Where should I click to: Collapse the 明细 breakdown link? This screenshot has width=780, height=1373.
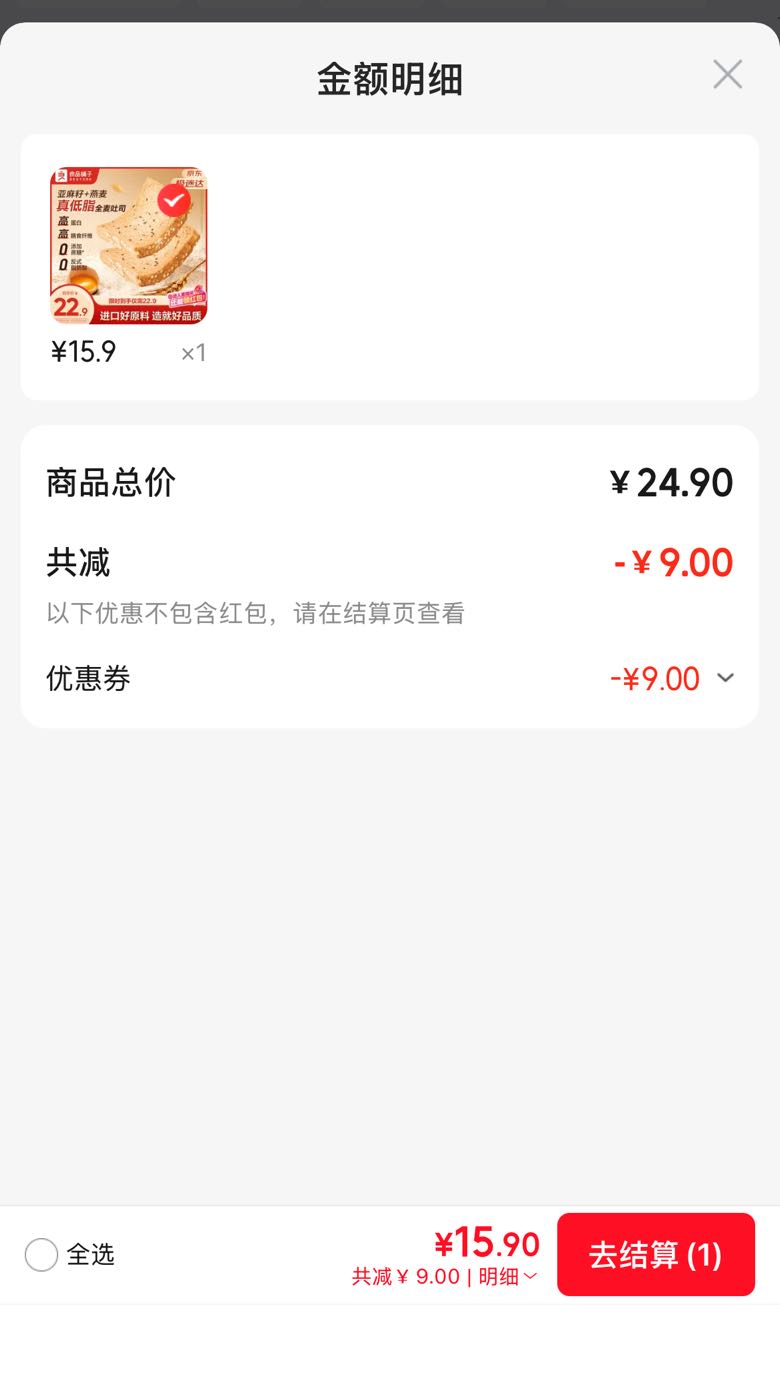[508, 1276]
